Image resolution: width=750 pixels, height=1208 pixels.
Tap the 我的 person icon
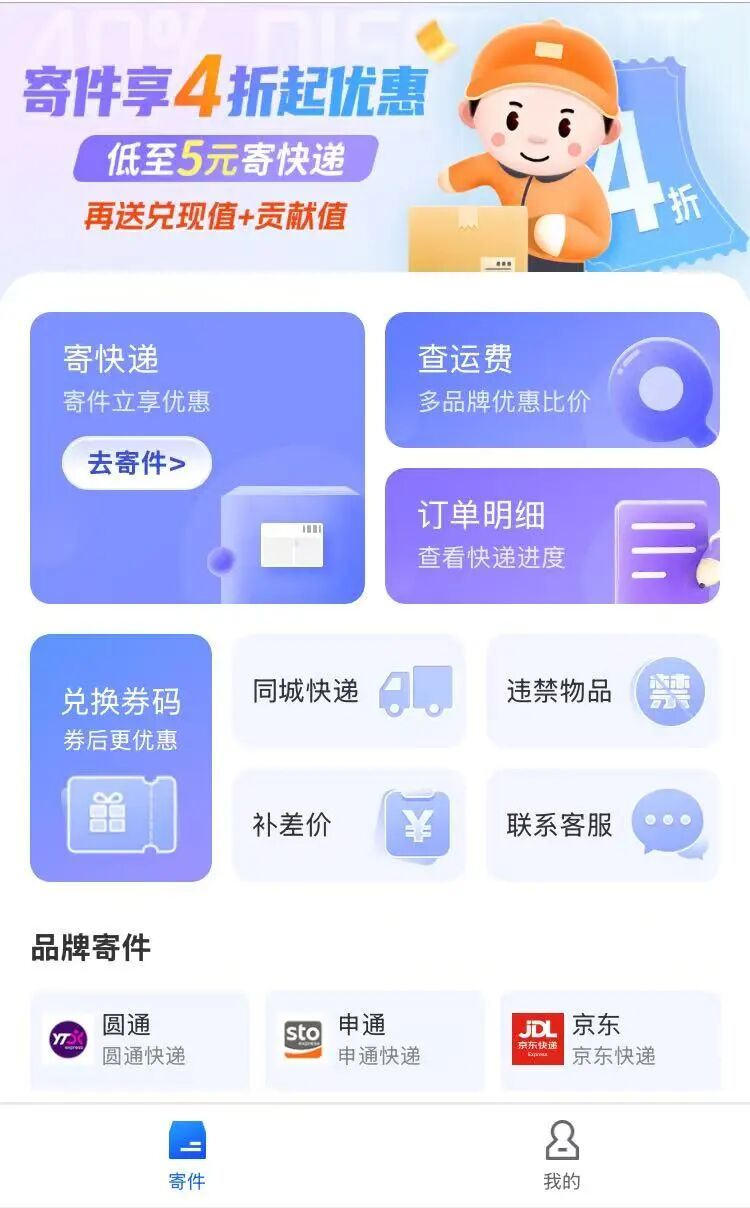(562, 1142)
